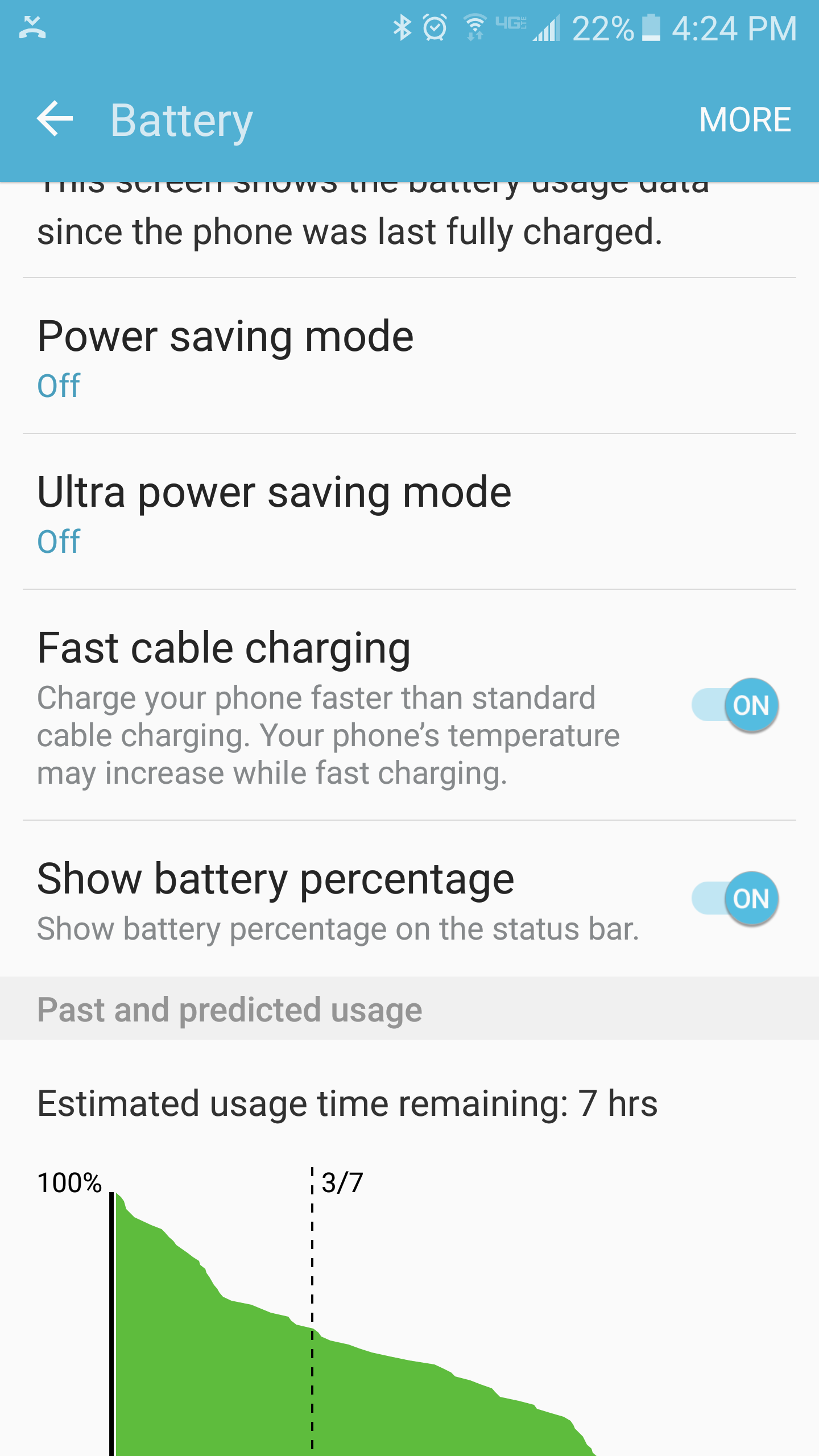Disable Show battery percentage switch
819x1456 pixels.
735,899
